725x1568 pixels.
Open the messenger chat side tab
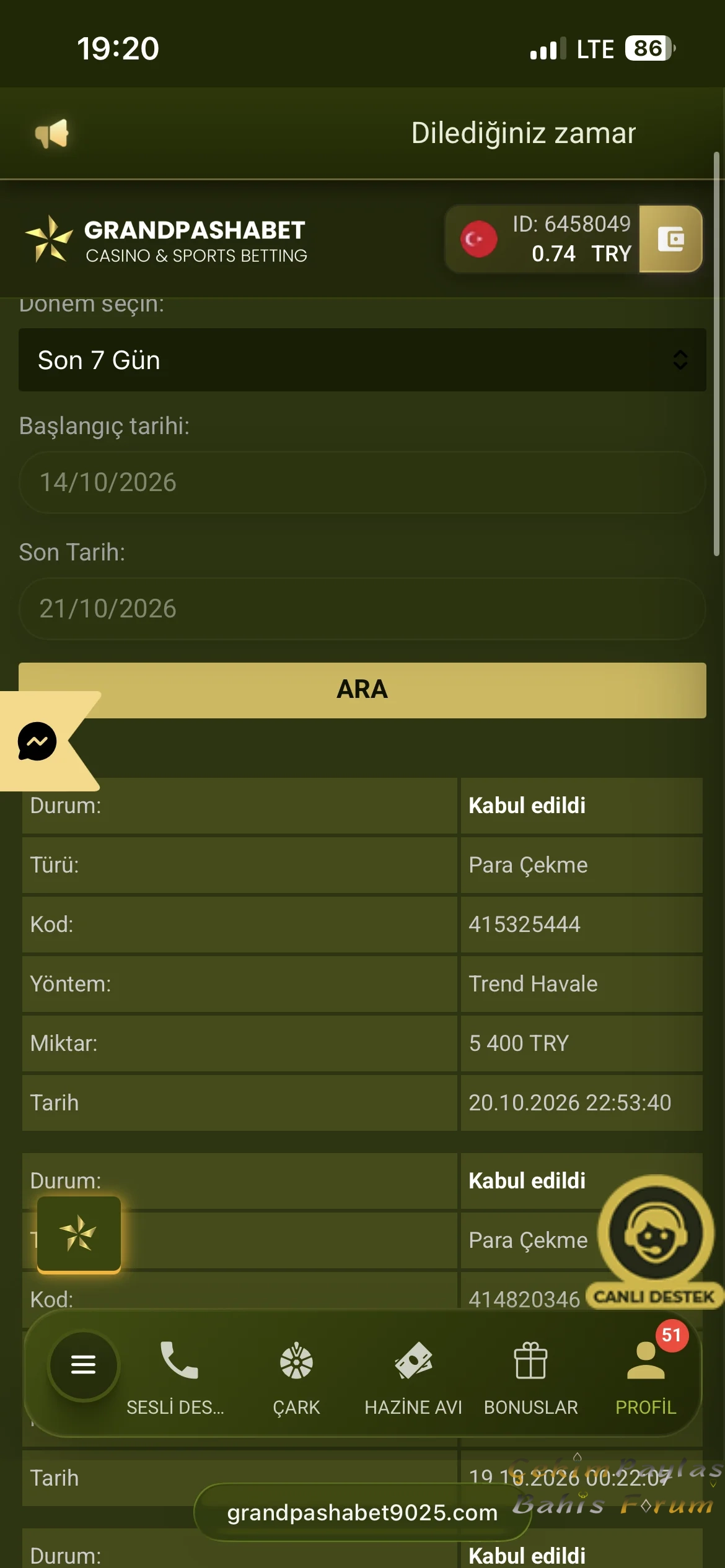(38, 741)
